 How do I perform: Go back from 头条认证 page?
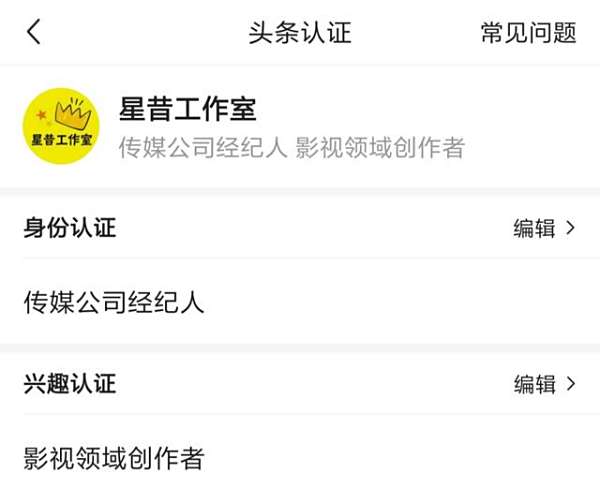coord(34,32)
